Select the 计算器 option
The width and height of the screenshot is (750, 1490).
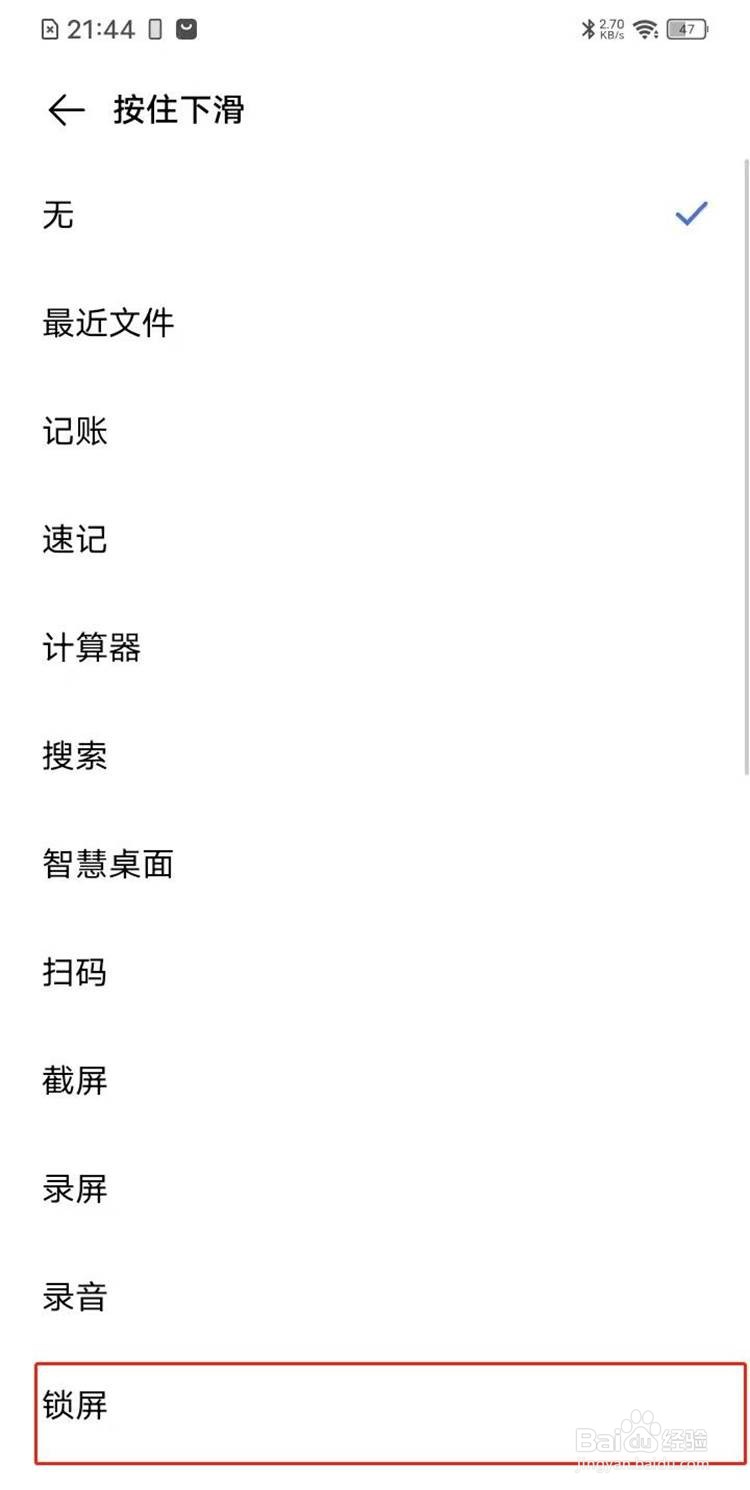point(91,648)
